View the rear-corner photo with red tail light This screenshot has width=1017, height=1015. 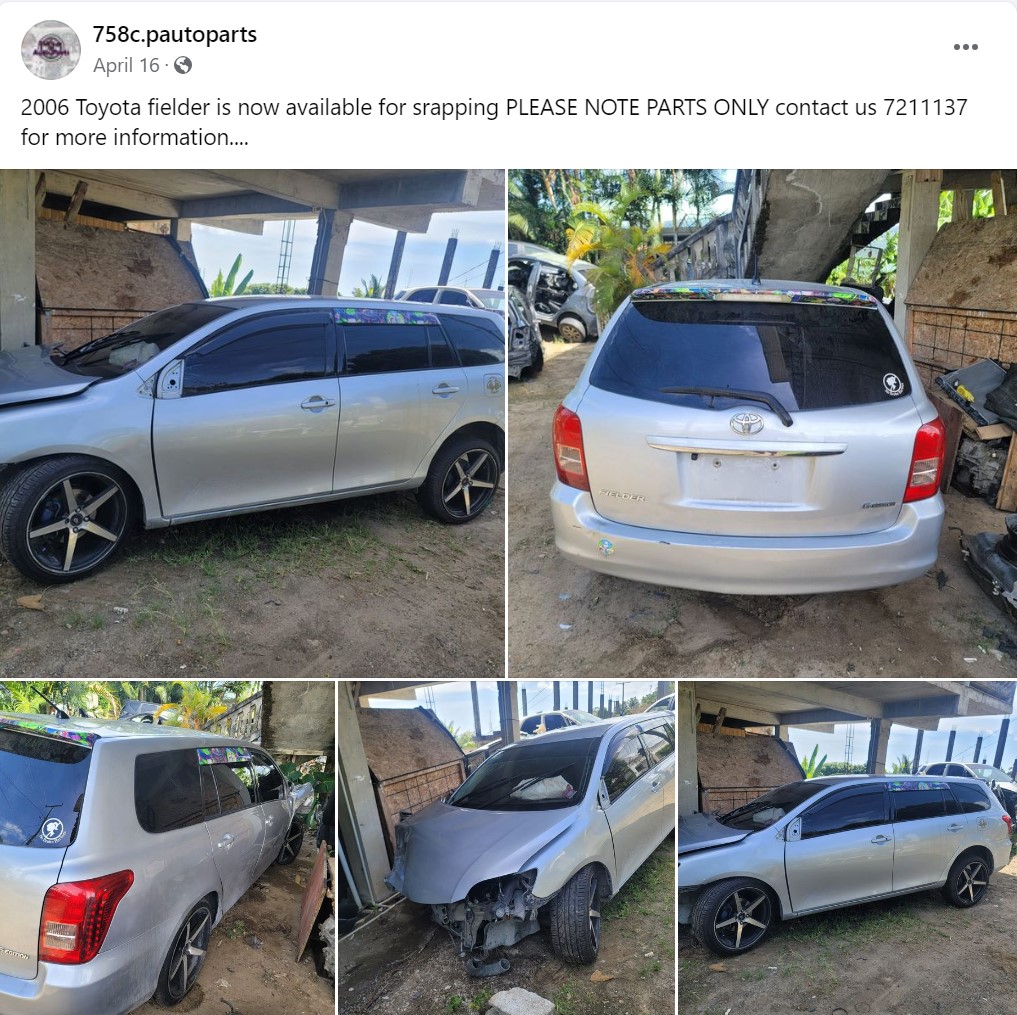coord(166,848)
